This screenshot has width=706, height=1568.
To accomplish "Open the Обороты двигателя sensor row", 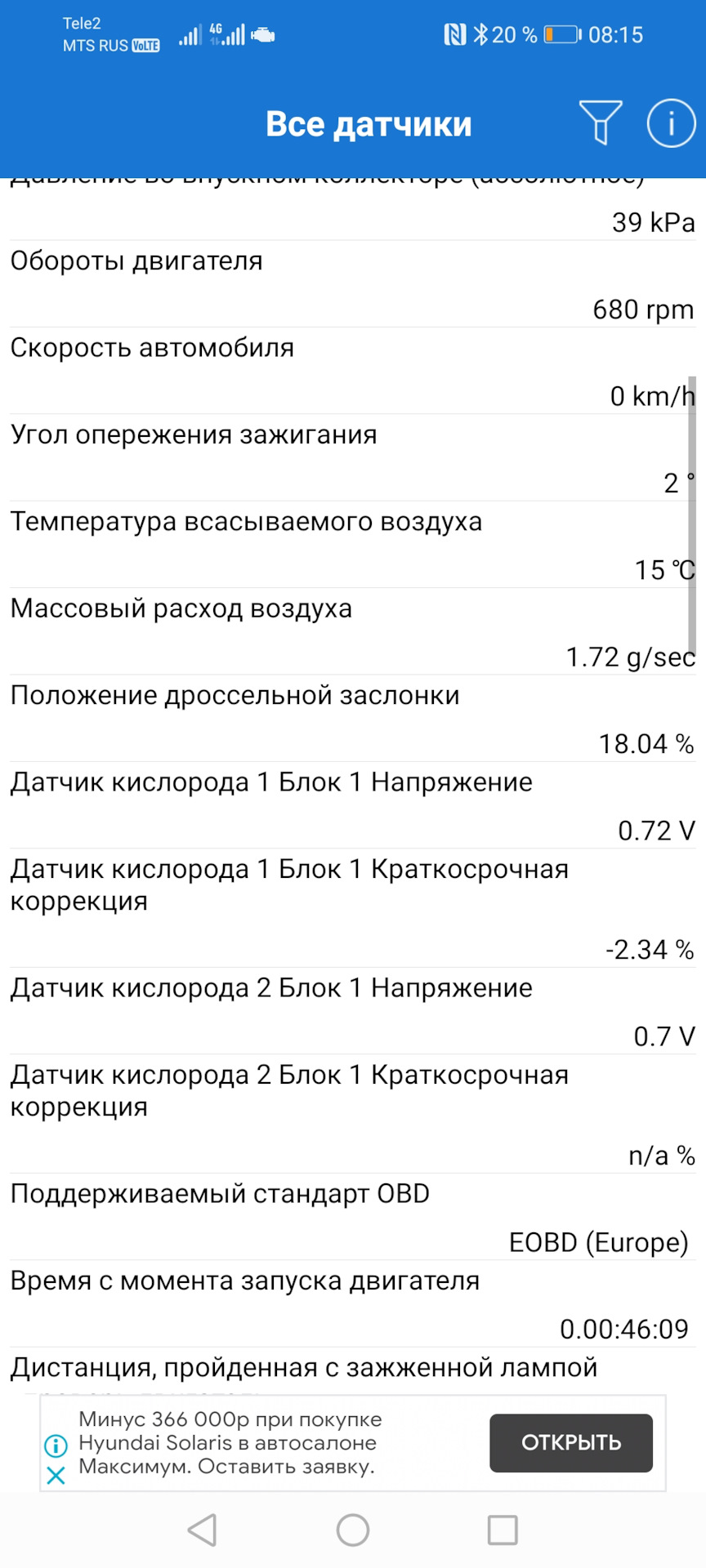I will click(x=351, y=283).
